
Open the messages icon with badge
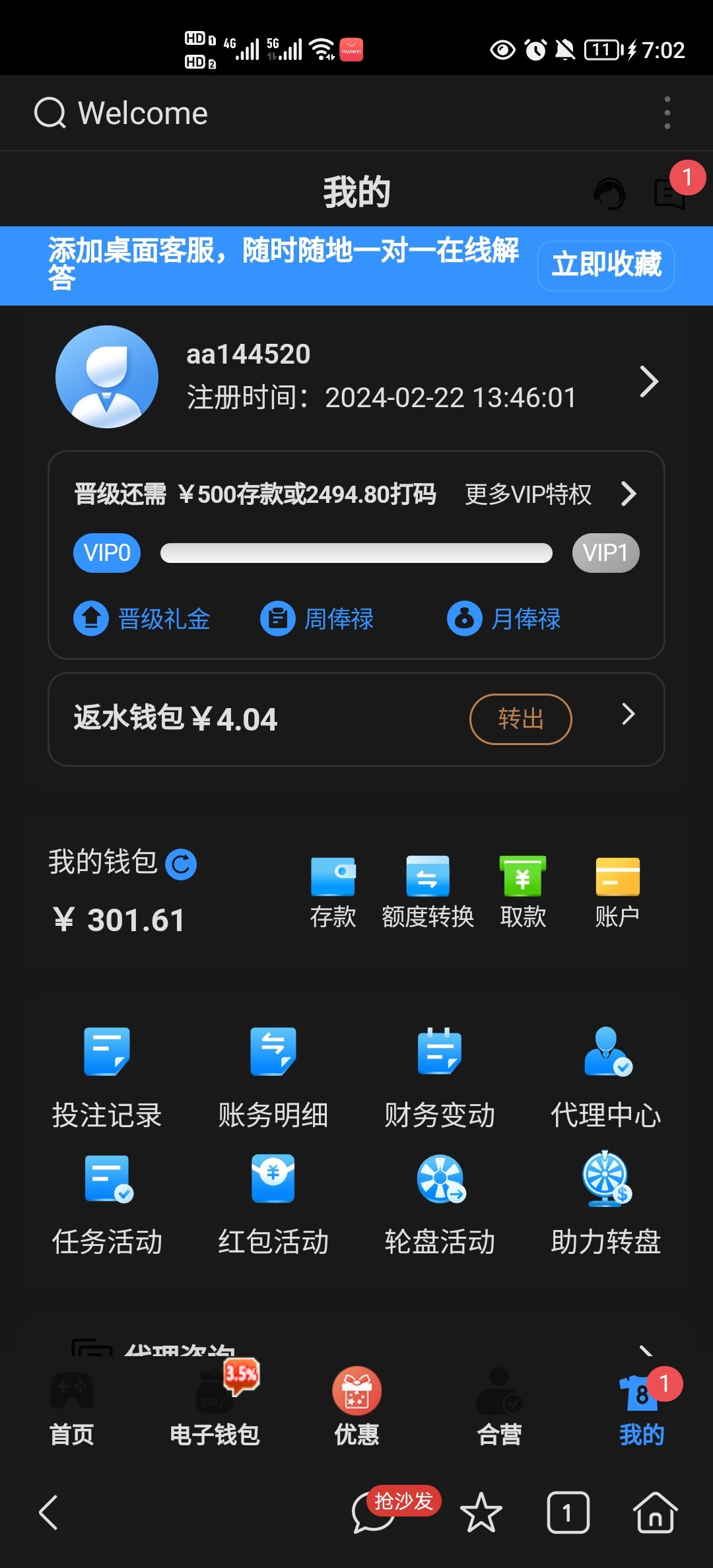pyautogui.click(x=669, y=194)
